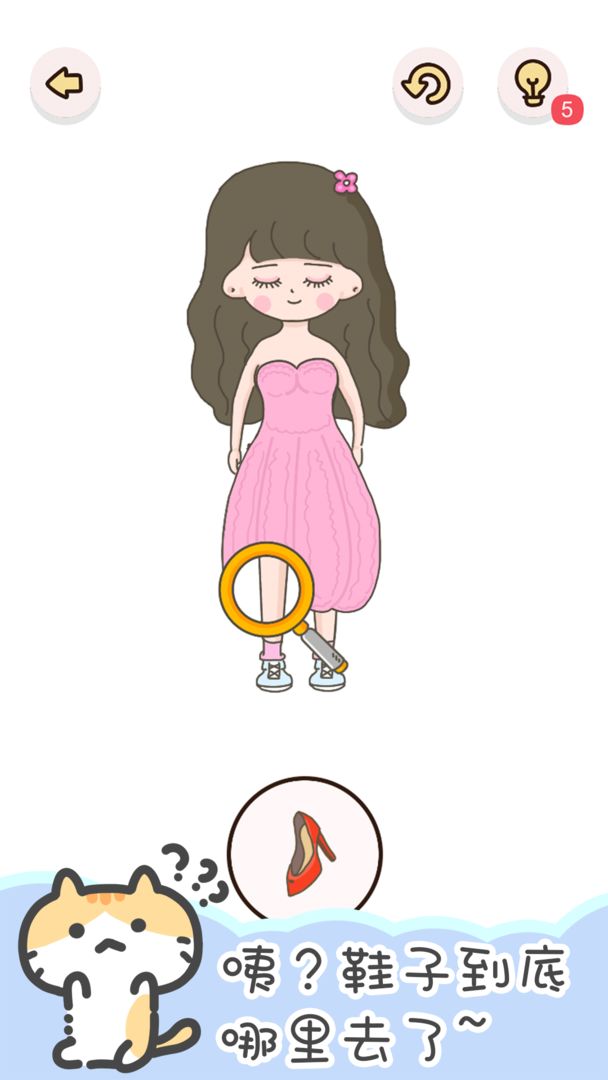Use the lightbulb hint button
Screen dimensions: 608x1080
[x=532, y=84]
